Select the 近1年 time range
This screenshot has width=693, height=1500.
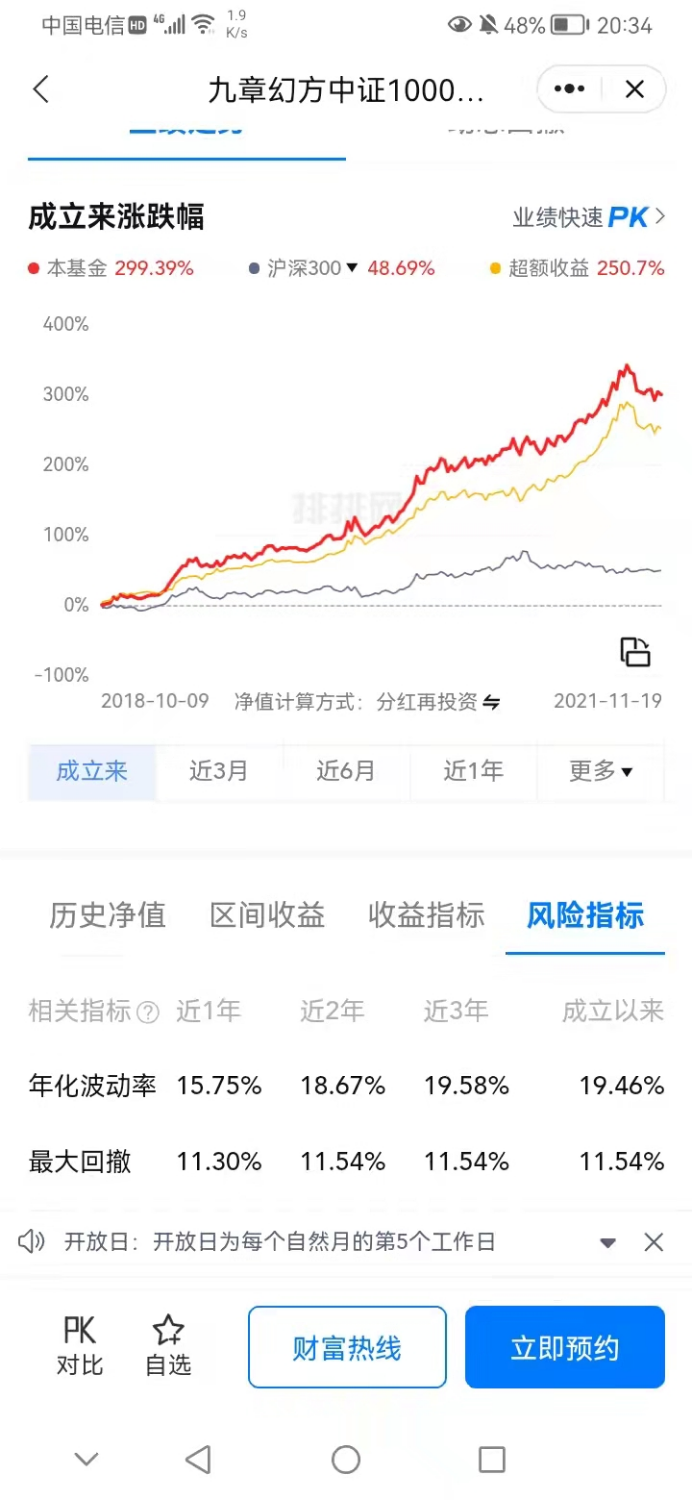473,771
